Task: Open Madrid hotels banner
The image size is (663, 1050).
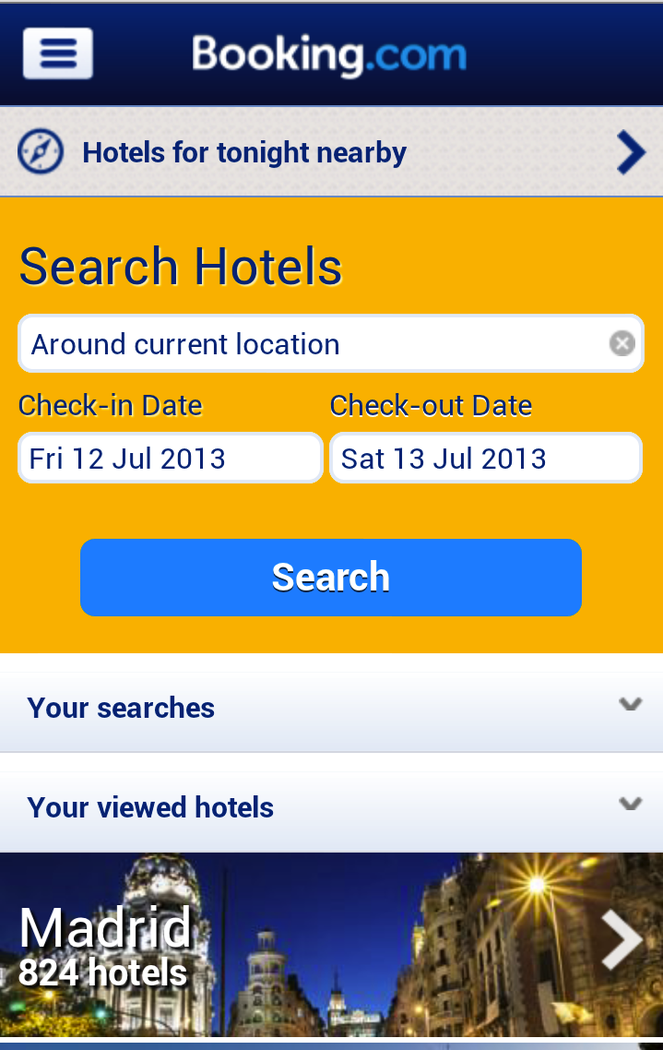Action: tap(331, 943)
